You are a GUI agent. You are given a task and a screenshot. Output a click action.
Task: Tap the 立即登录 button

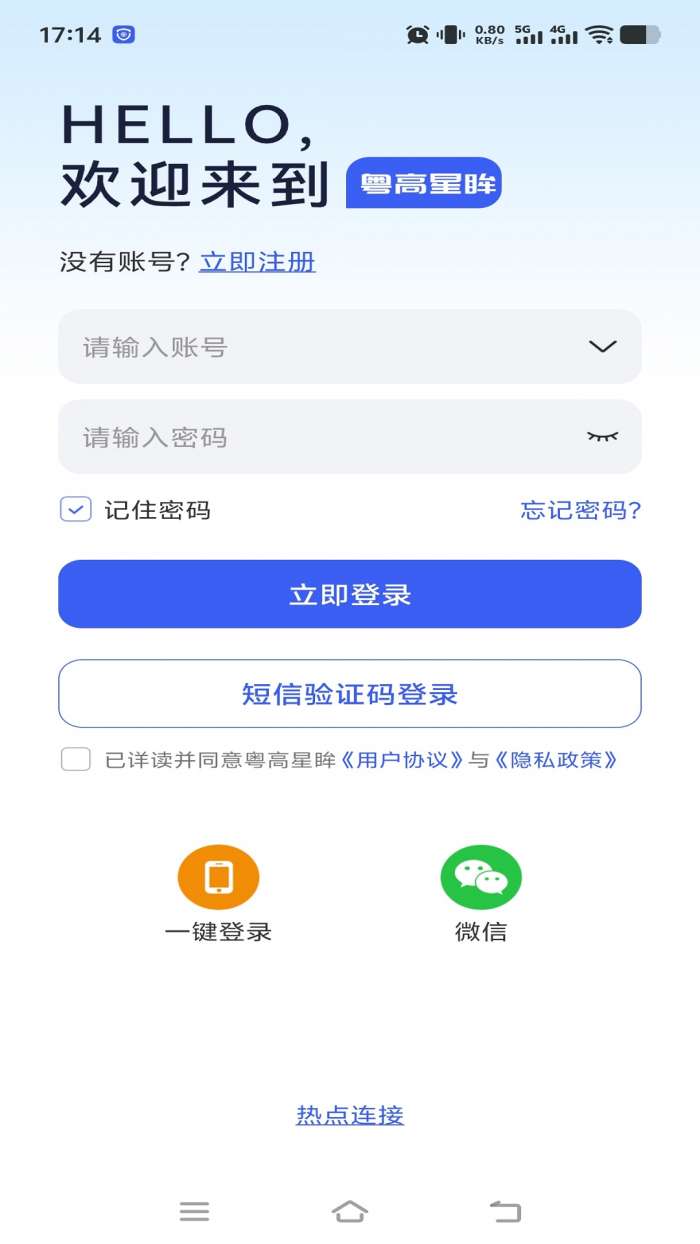(349, 594)
